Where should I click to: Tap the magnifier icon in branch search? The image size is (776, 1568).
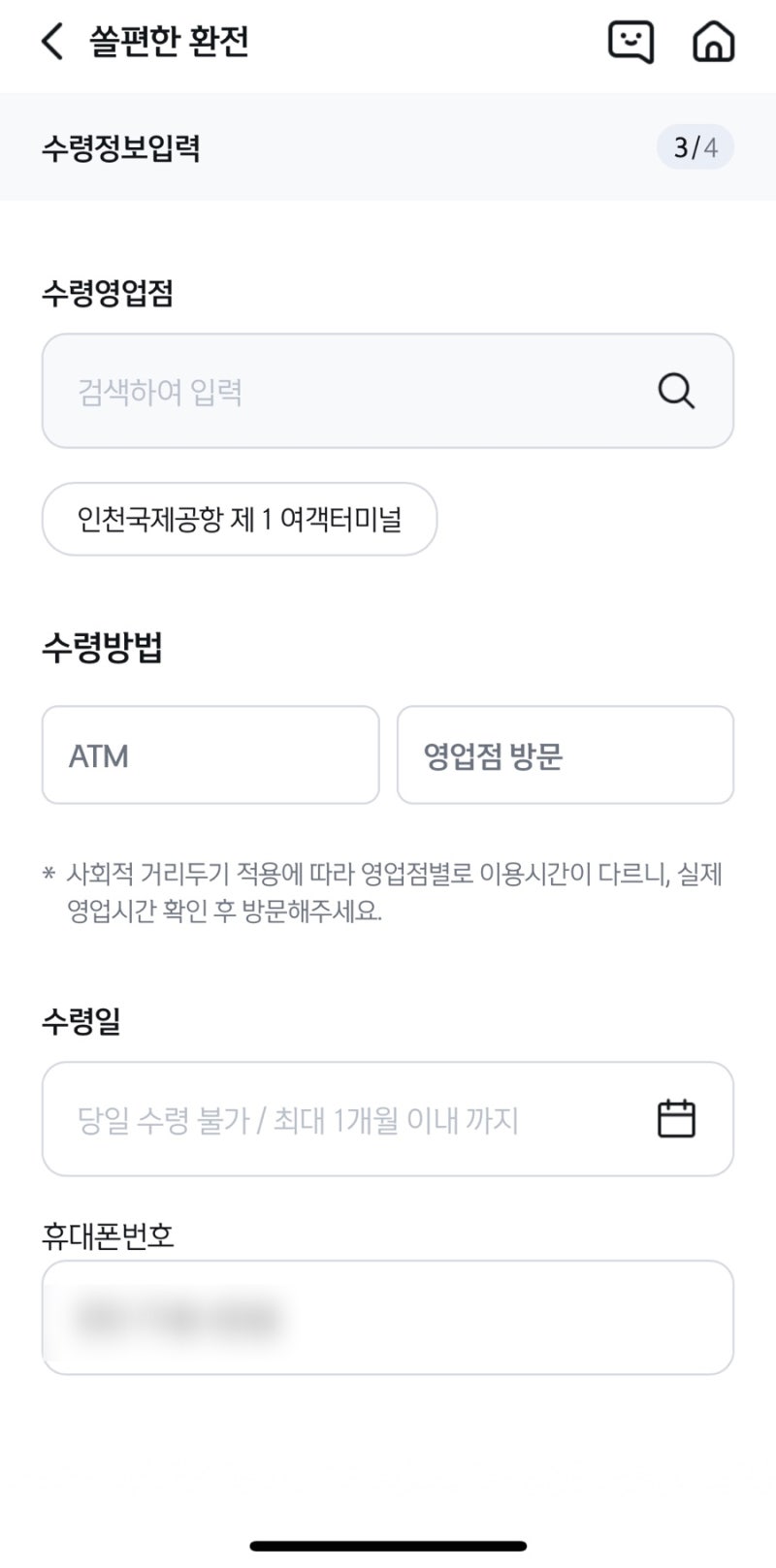click(x=676, y=392)
